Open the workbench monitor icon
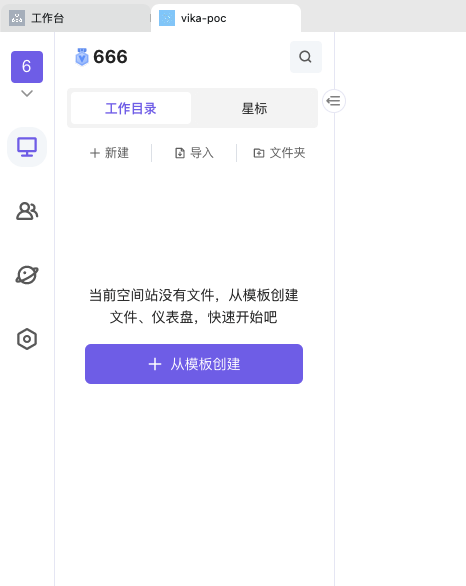This screenshot has width=466, height=586. coord(27,147)
